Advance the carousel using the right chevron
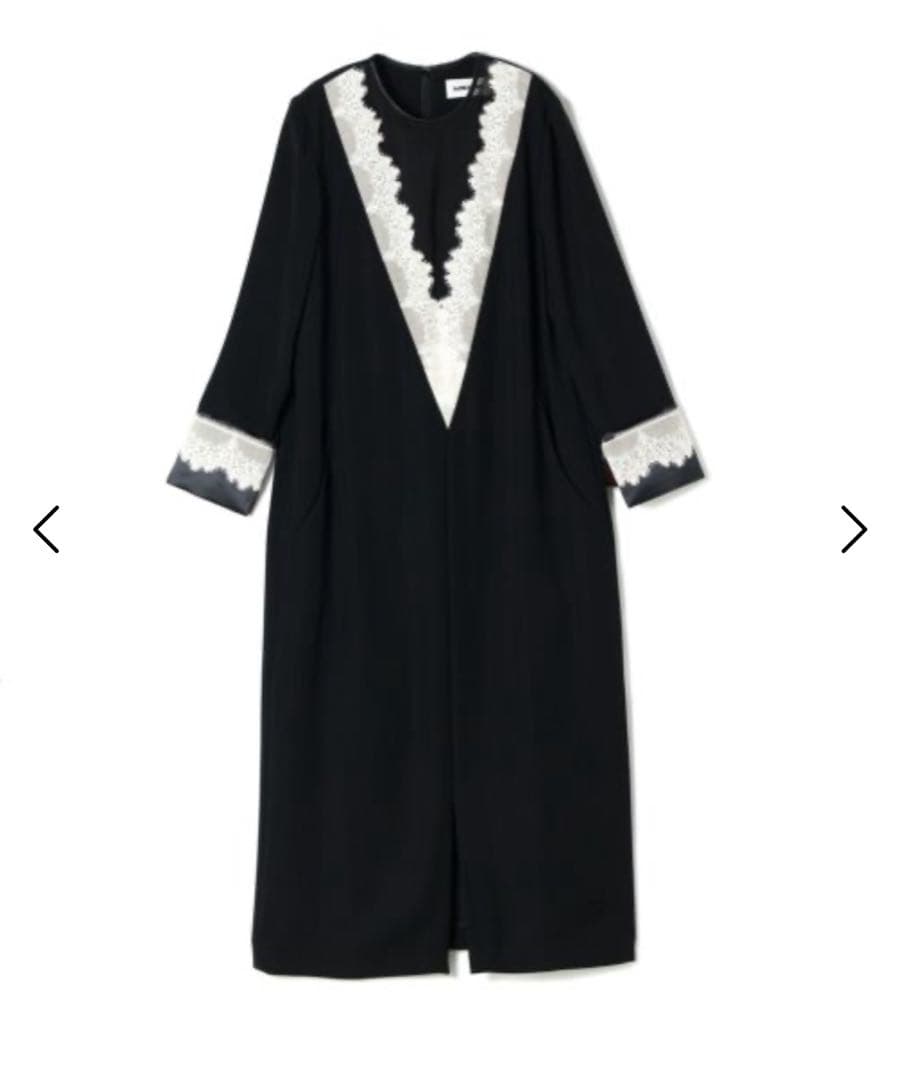This screenshot has width=897, height=1080. 855,528
